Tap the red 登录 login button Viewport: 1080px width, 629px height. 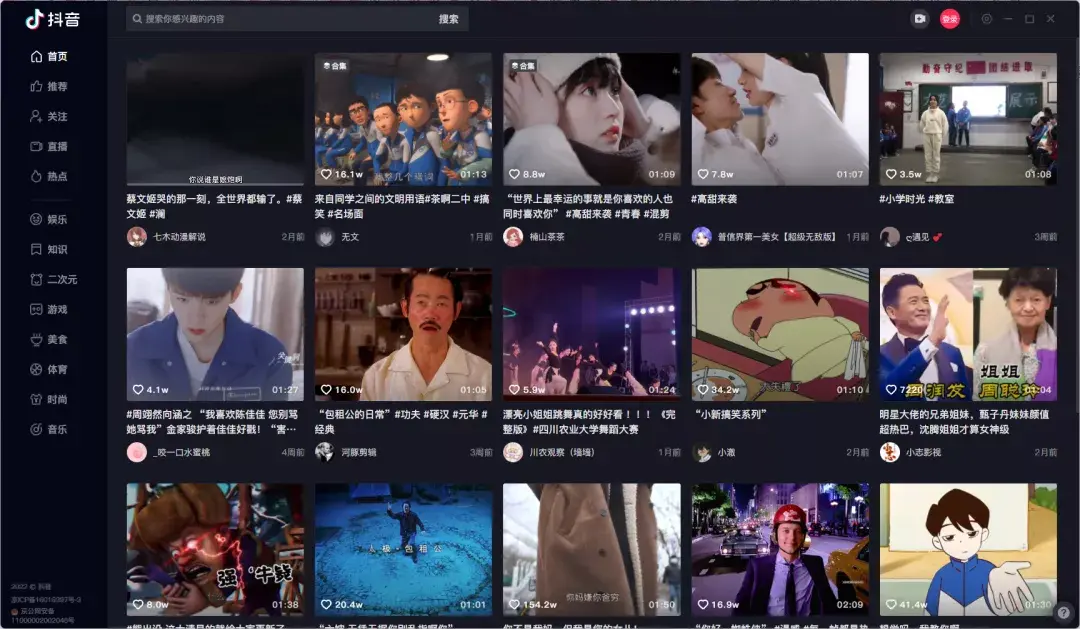(x=949, y=19)
